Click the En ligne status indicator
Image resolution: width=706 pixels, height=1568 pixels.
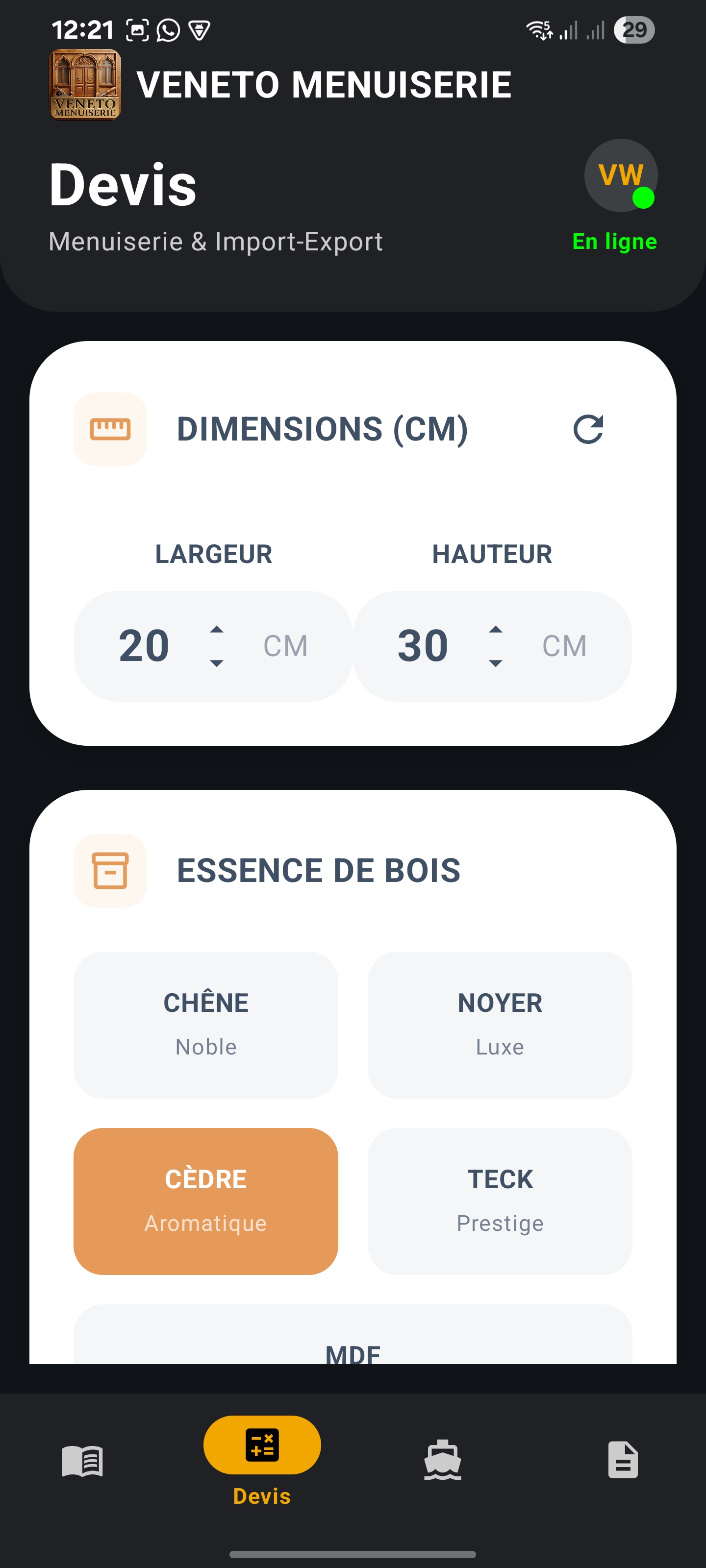coord(615,242)
